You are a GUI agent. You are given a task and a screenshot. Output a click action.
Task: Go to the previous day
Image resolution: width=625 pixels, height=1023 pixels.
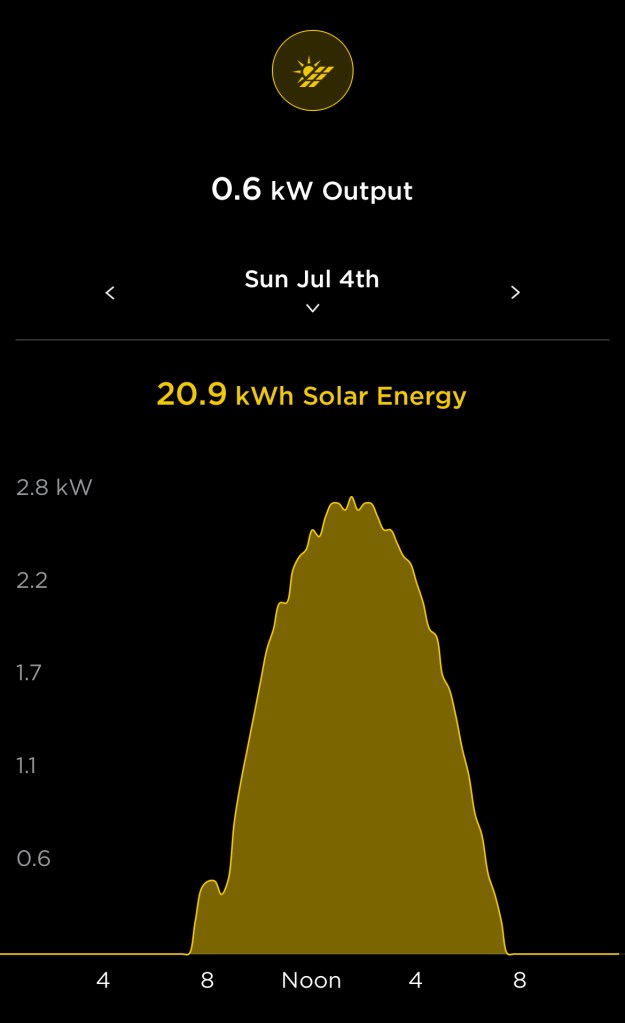[110, 293]
